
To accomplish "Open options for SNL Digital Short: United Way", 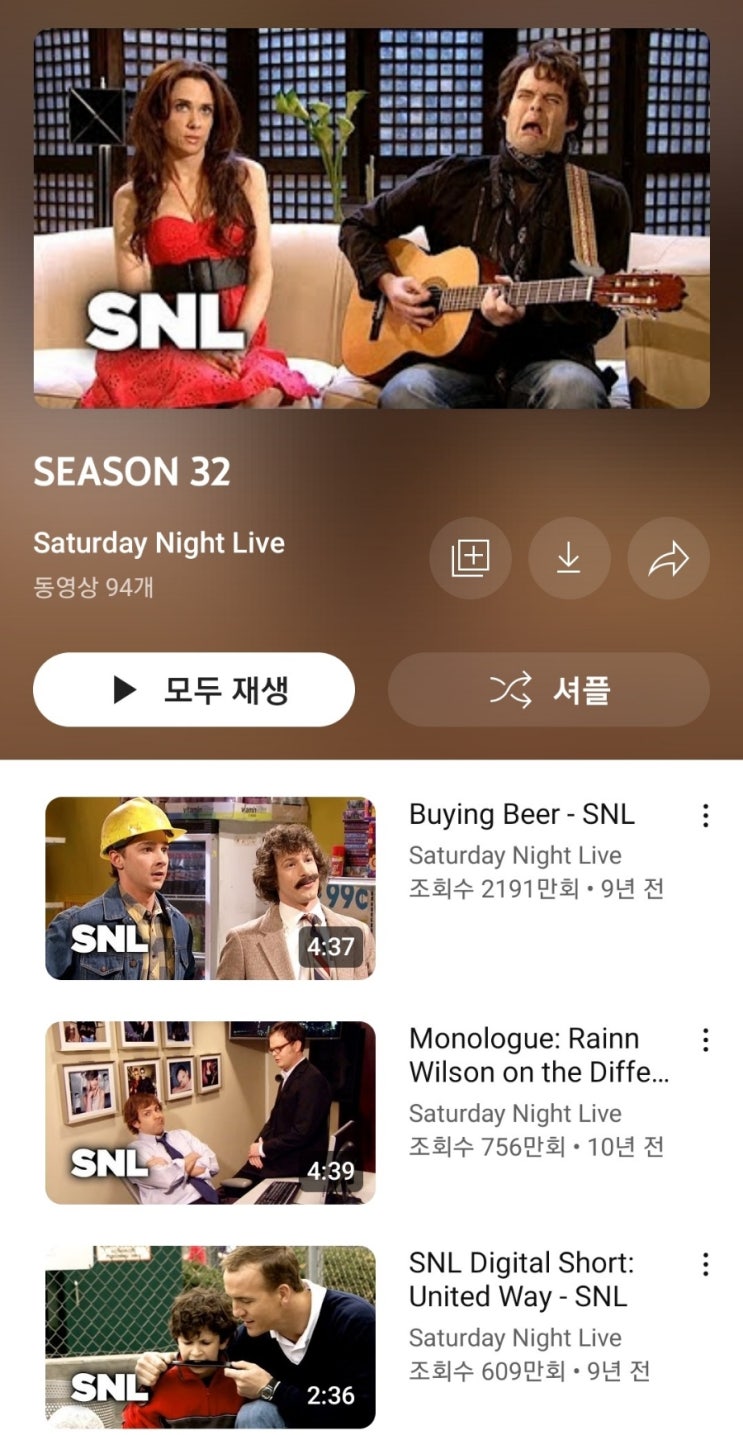I will [705, 1265].
